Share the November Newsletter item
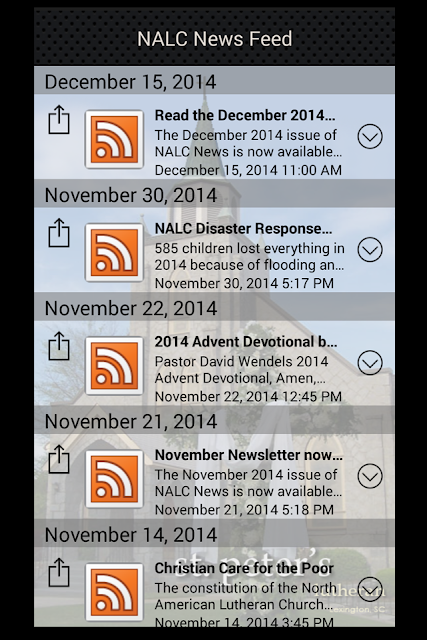 [x=59, y=459]
